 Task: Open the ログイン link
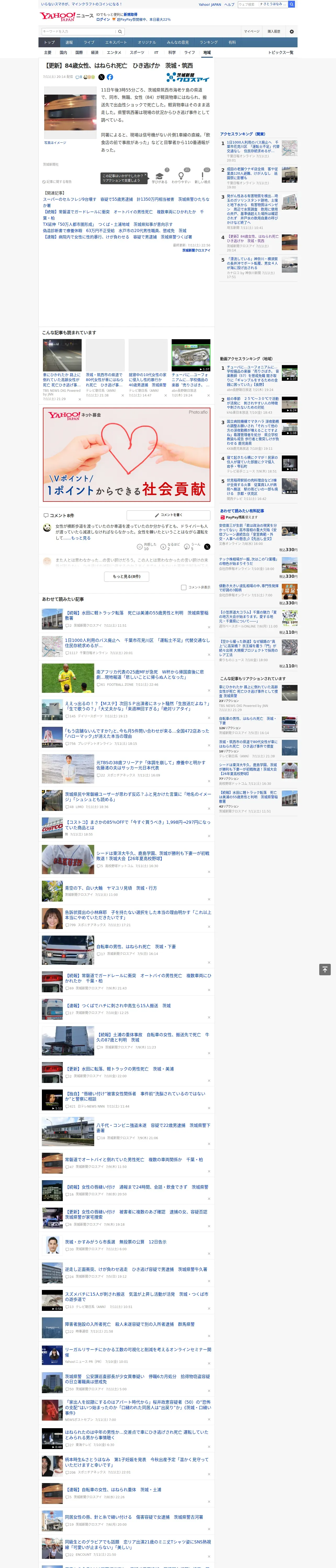tap(103, 20)
